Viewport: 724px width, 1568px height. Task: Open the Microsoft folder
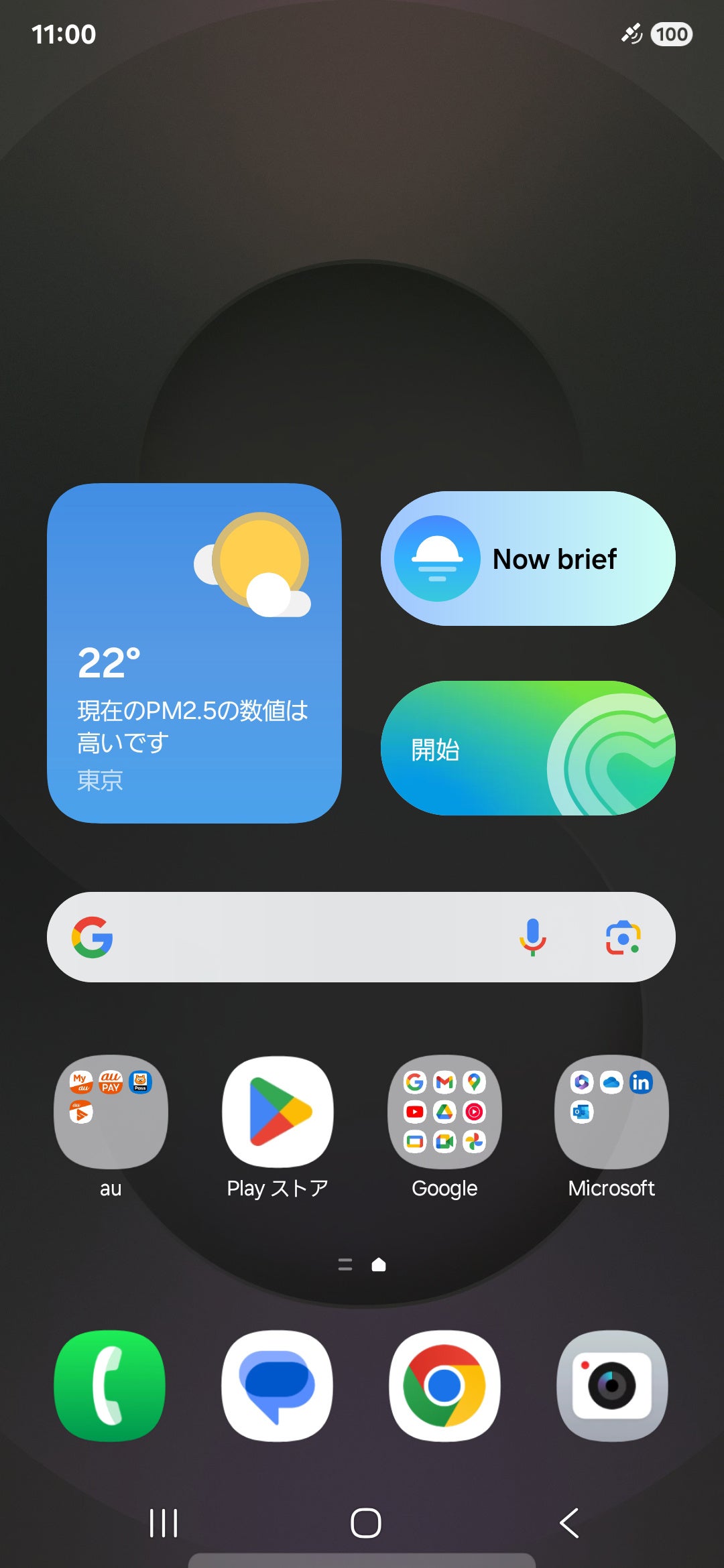point(611,1112)
